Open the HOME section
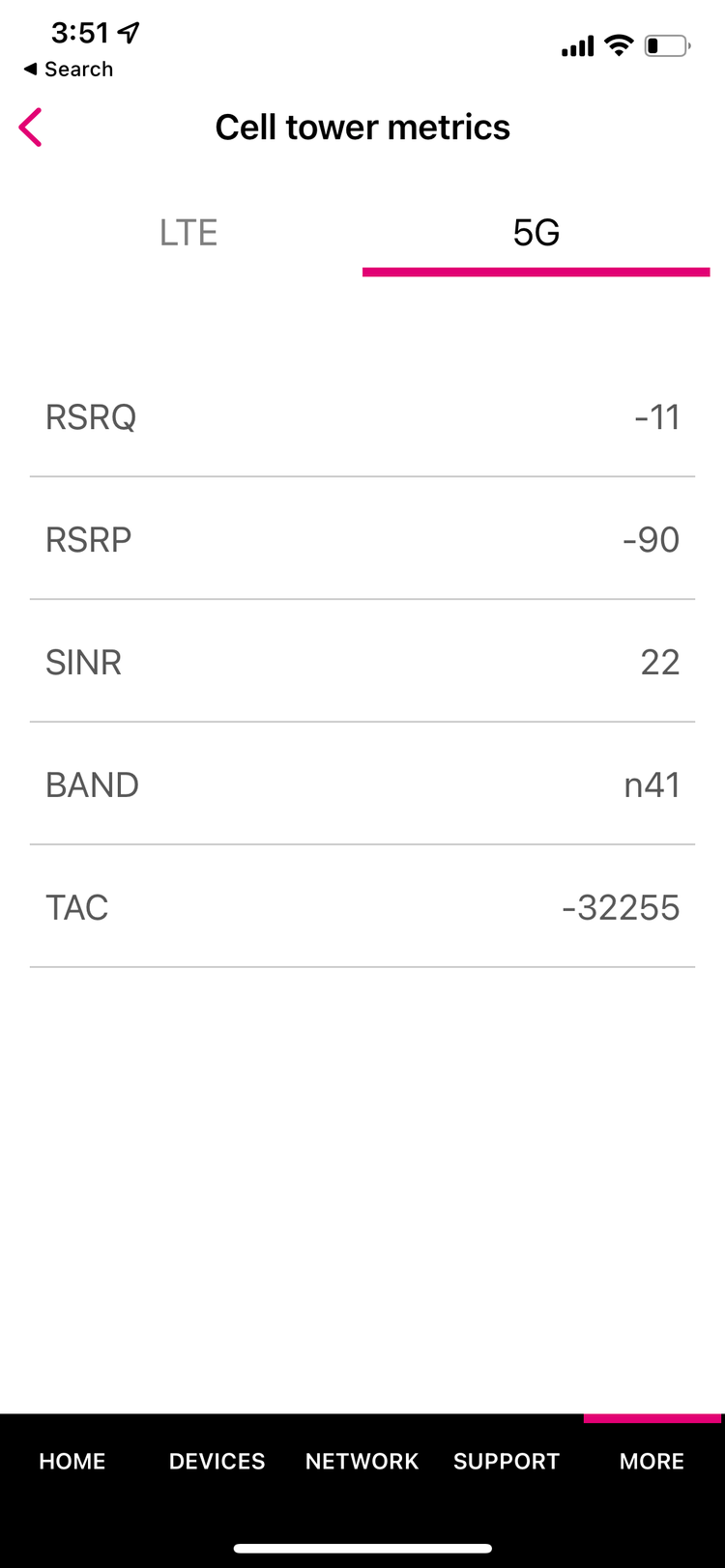725x1568 pixels. (x=72, y=1461)
